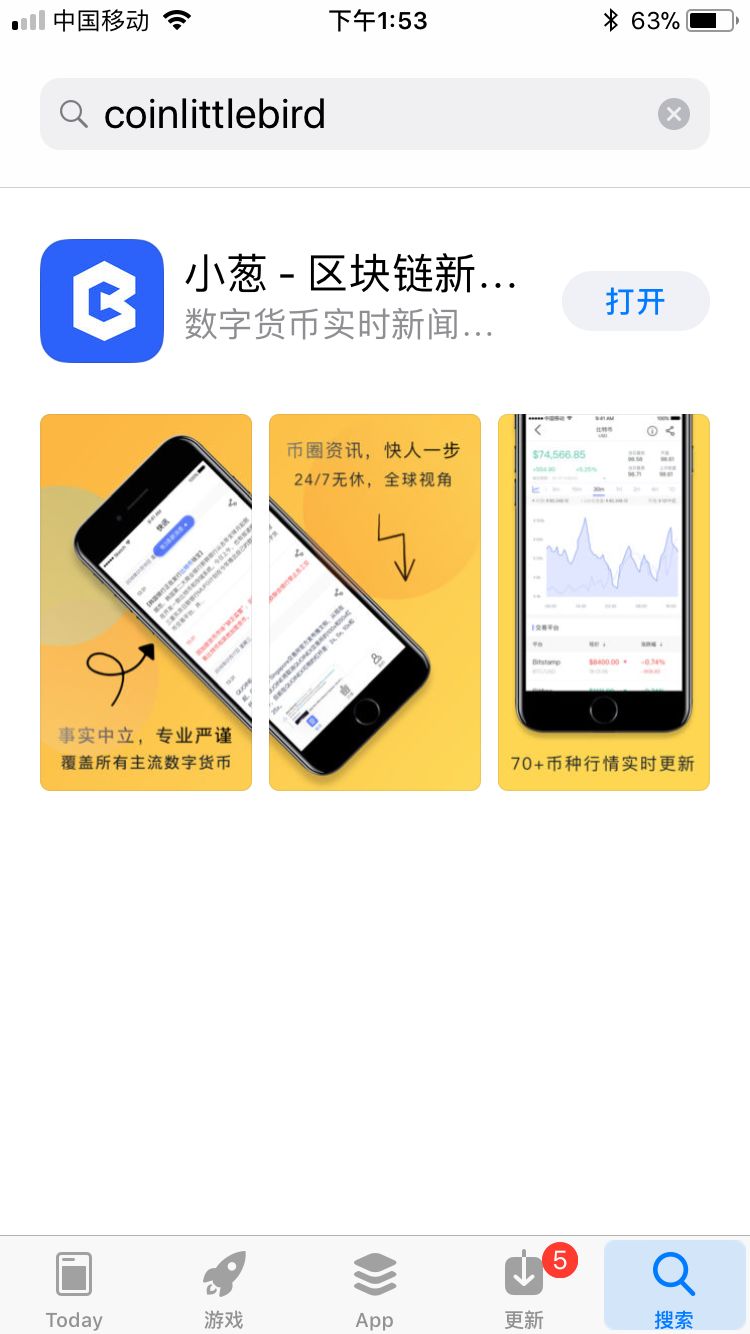750x1334 pixels.
Task: Open the 币圈资讯 screenshot preview
Action: [375, 602]
